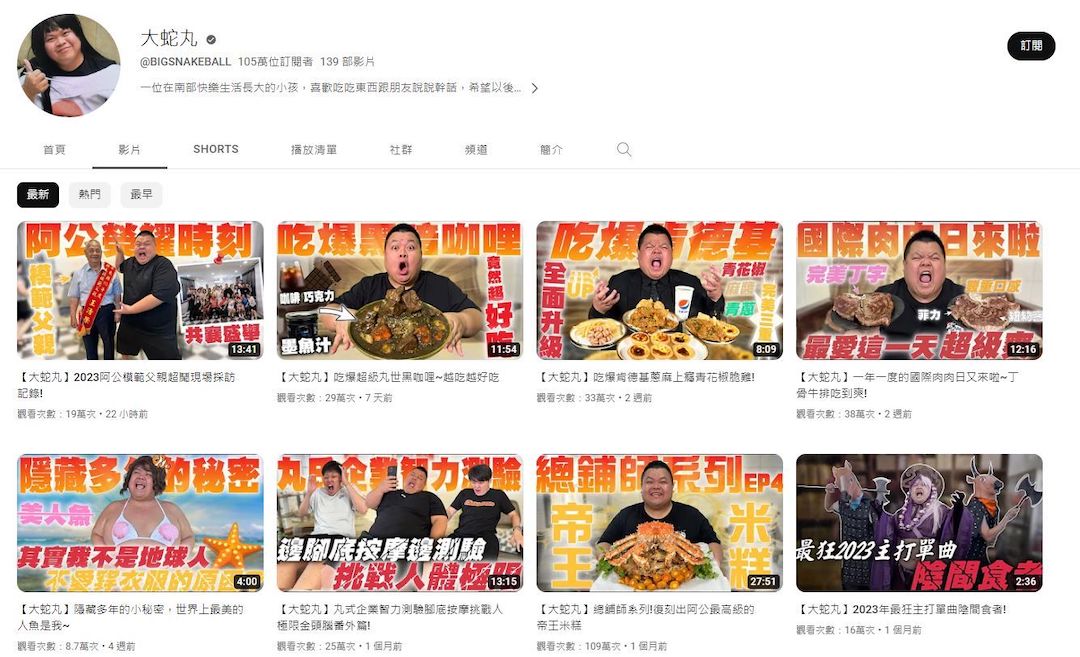Play the 丸式企業智力測驗 video
Image resolution: width=1080 pixels, height=657 pixels.
(x=399, y=523)
